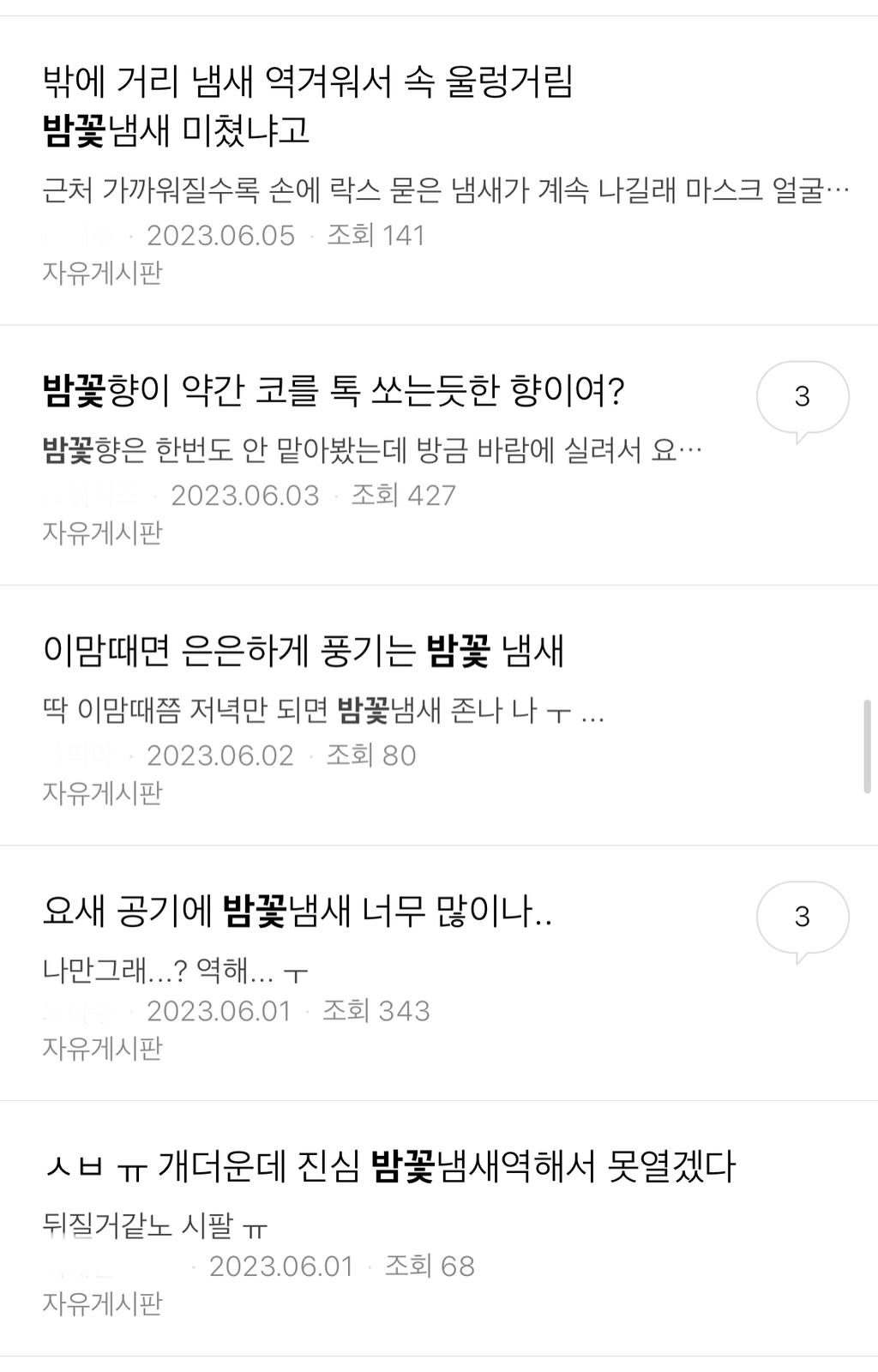The image size is (878, 1372).
Task: Open post '요새 공기에 밤꽃냄새 너무 많이나..'
Action: coord(297,912)
